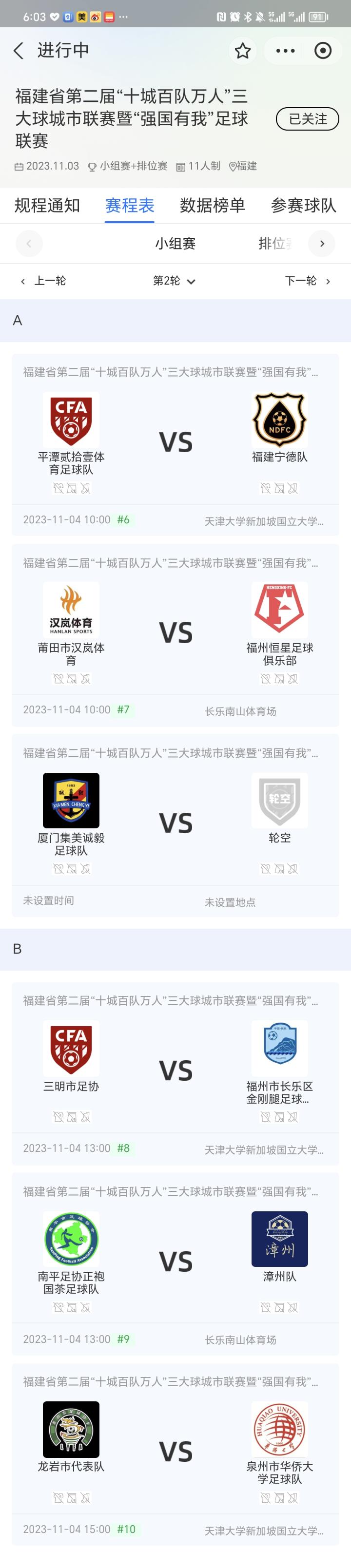Switch to the 数据榜单 tab
Image resolution: width=351 pixels, height=1568 pixels.
(212, 206)
